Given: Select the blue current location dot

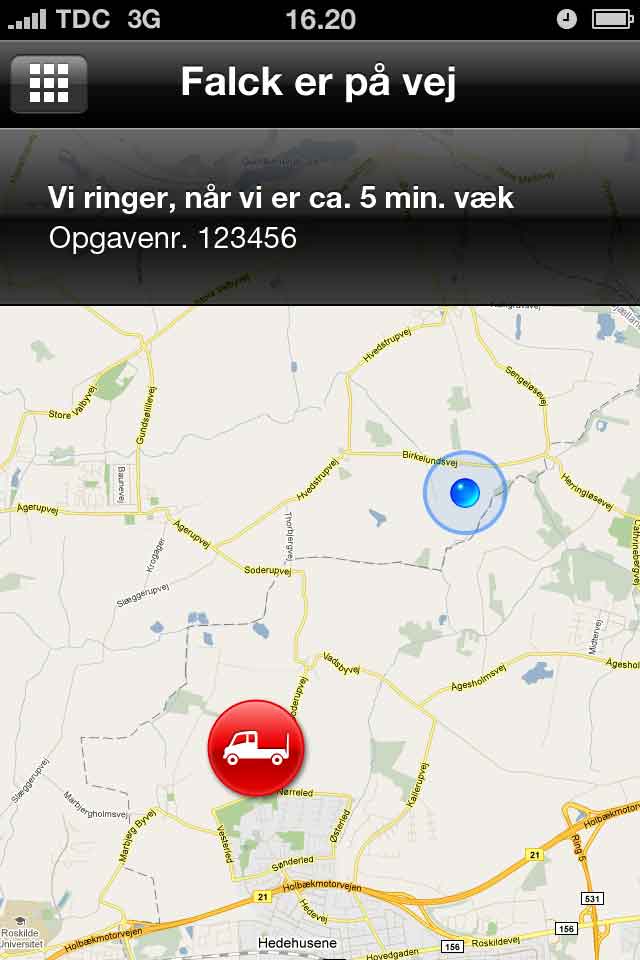Looking at the screenshot, I should coord(465,492).
